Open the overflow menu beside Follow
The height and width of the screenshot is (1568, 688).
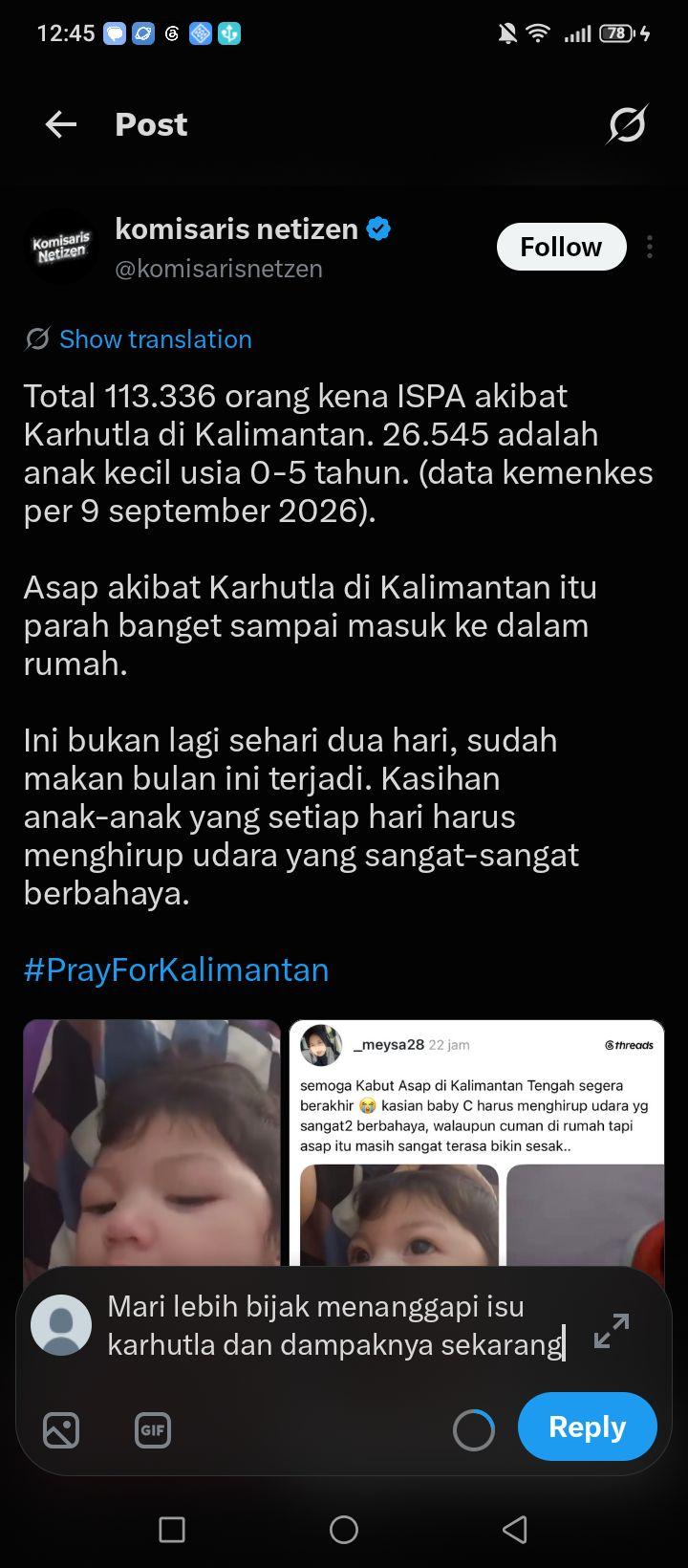pyautogui.click(x=650, y=247)
